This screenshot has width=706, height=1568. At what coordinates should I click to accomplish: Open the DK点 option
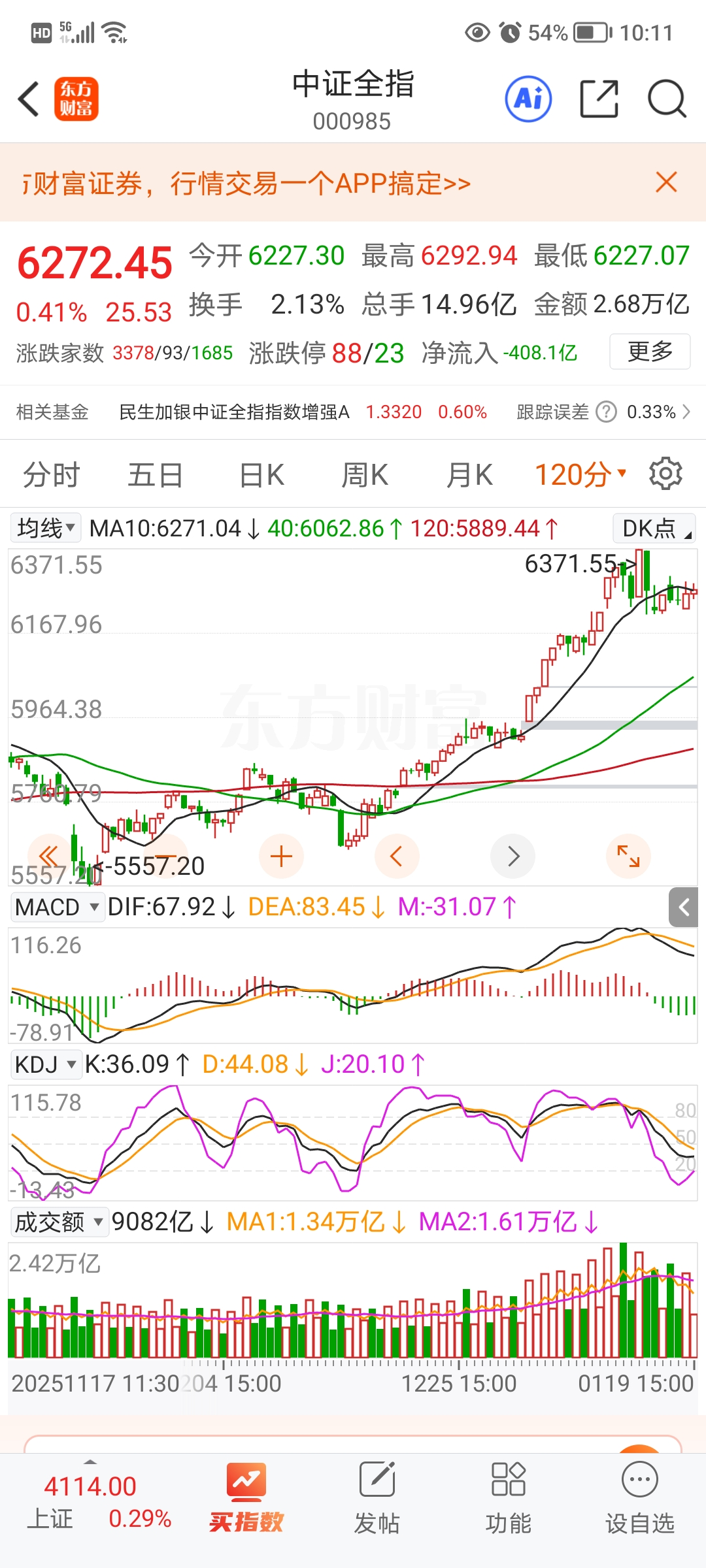654,528
